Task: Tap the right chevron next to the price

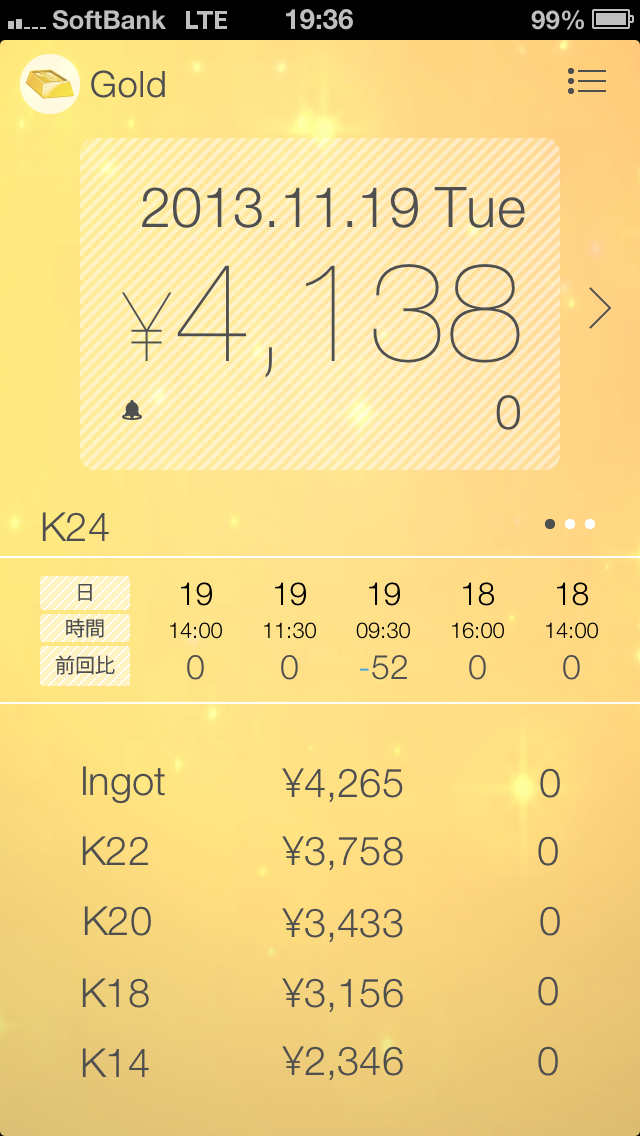Action: [x=599, y=309]
